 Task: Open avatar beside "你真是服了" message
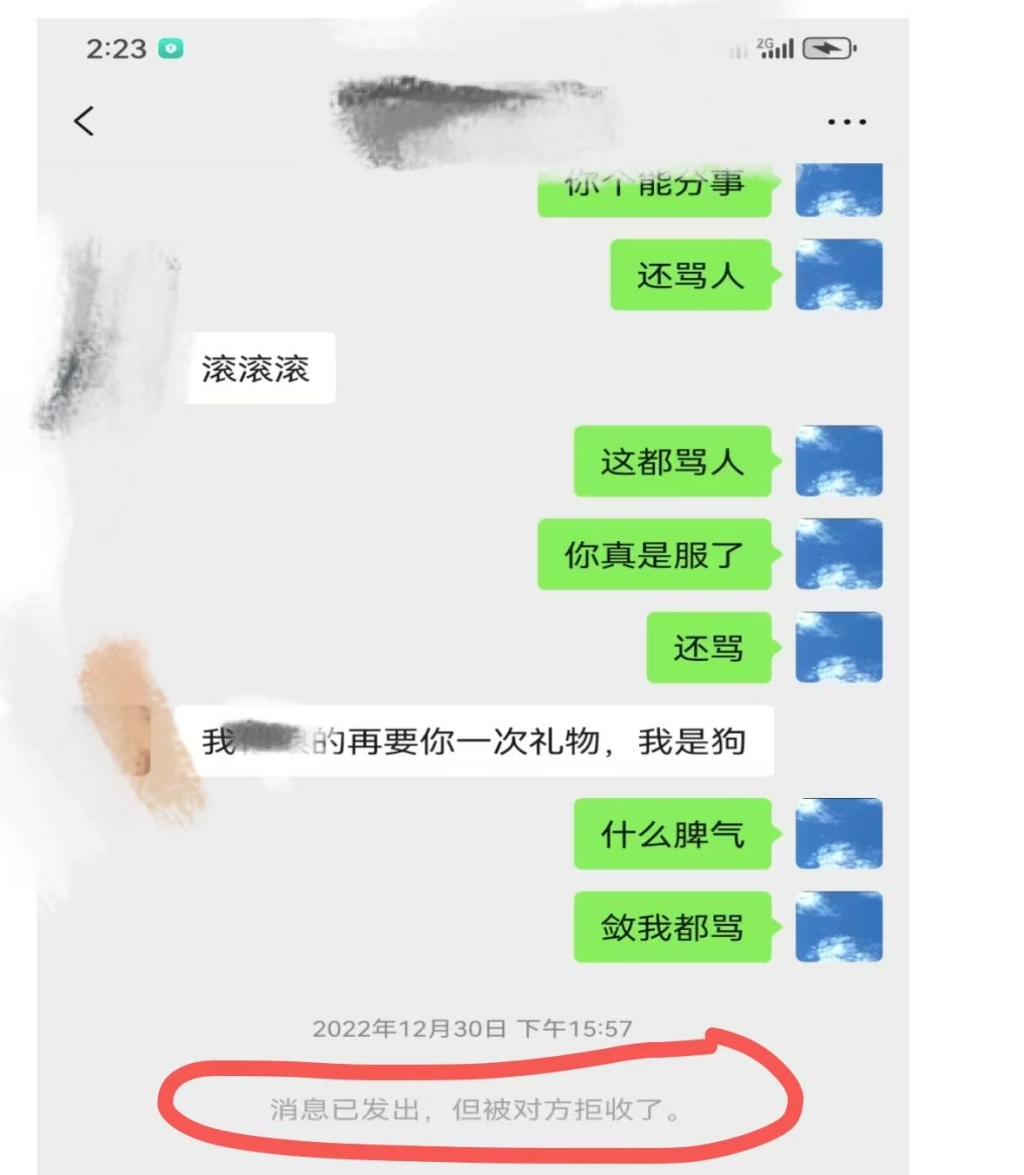pyautogui.click(x=838, y=554)
